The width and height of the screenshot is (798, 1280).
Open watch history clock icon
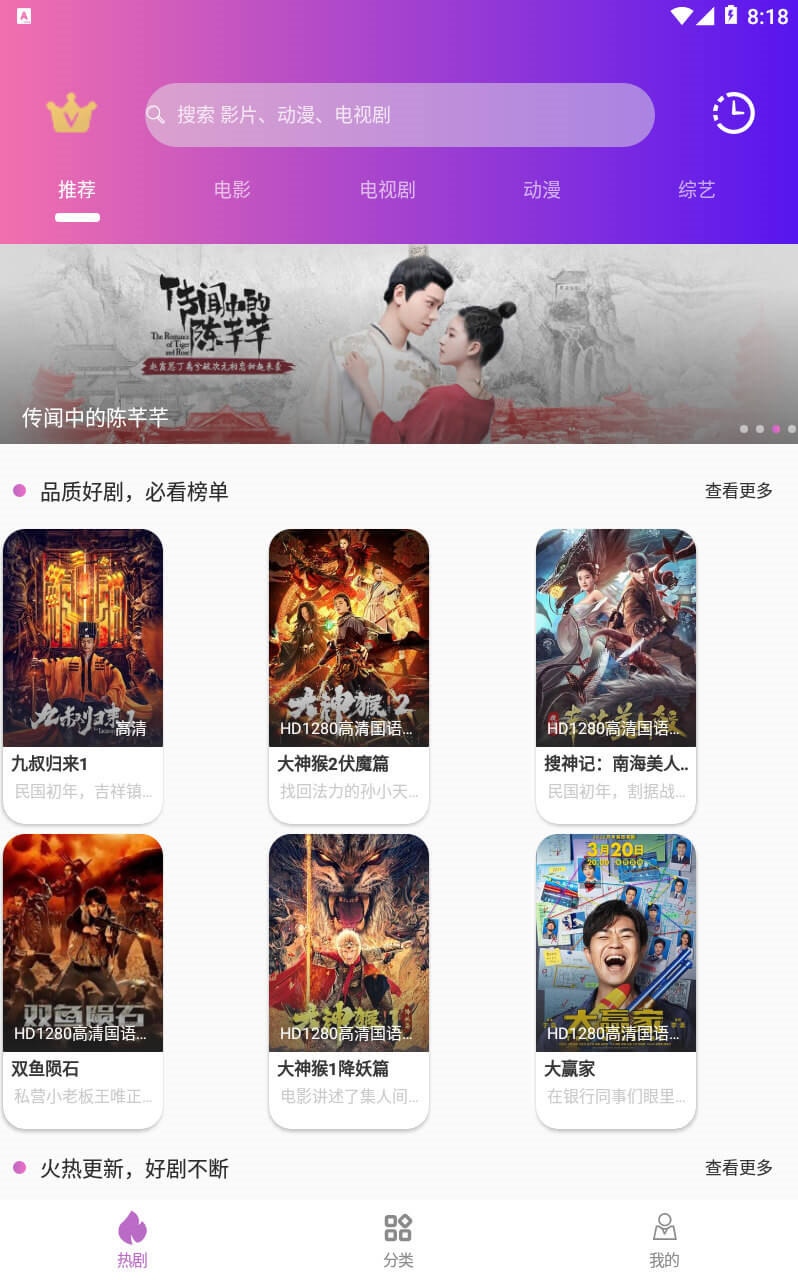[x=733, y=113]
